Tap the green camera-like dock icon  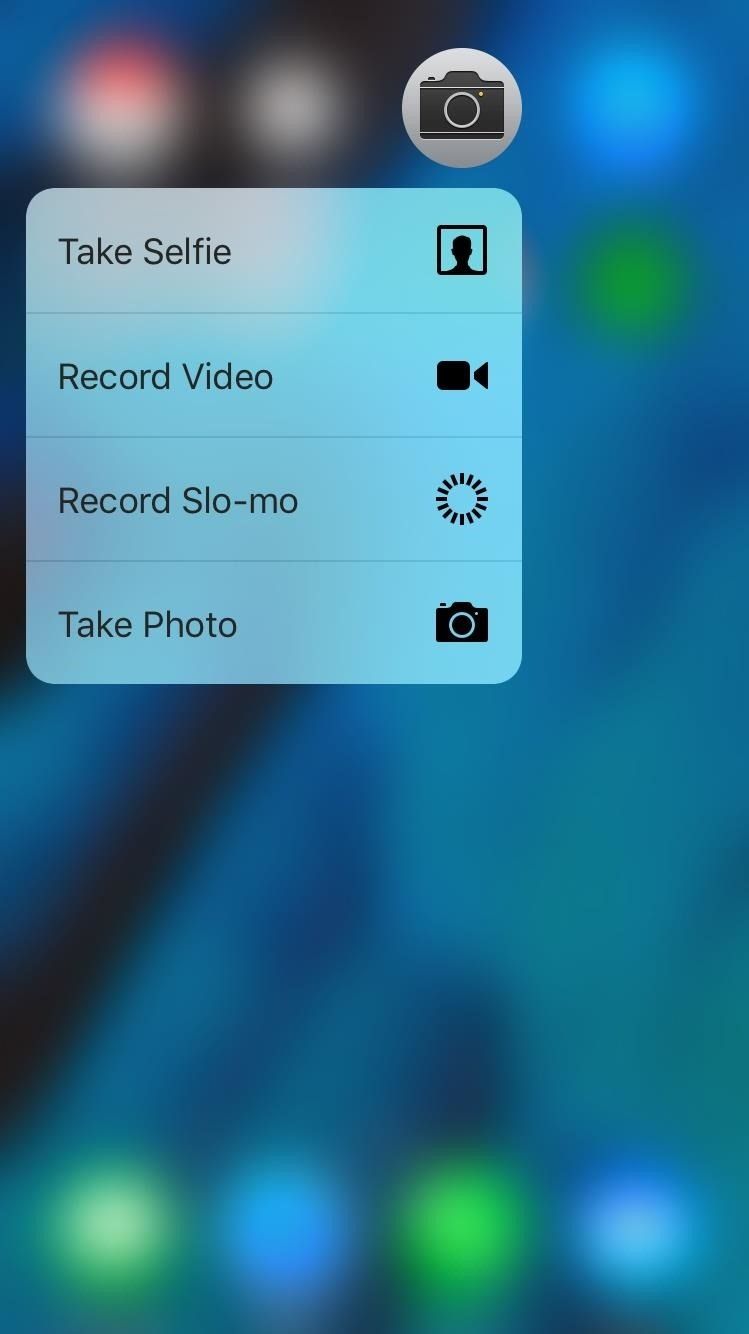(460, 1225)
